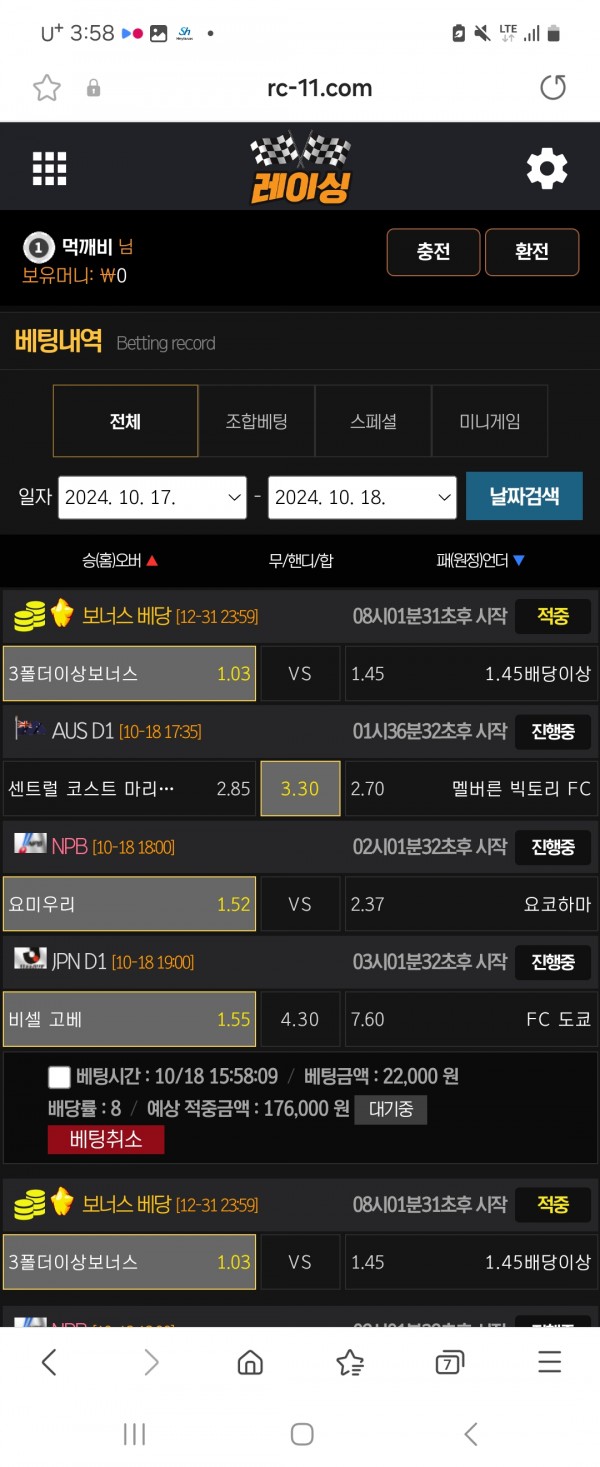Switch to the 조합베팅 tab
The image size is (600, 1467).
256,421
